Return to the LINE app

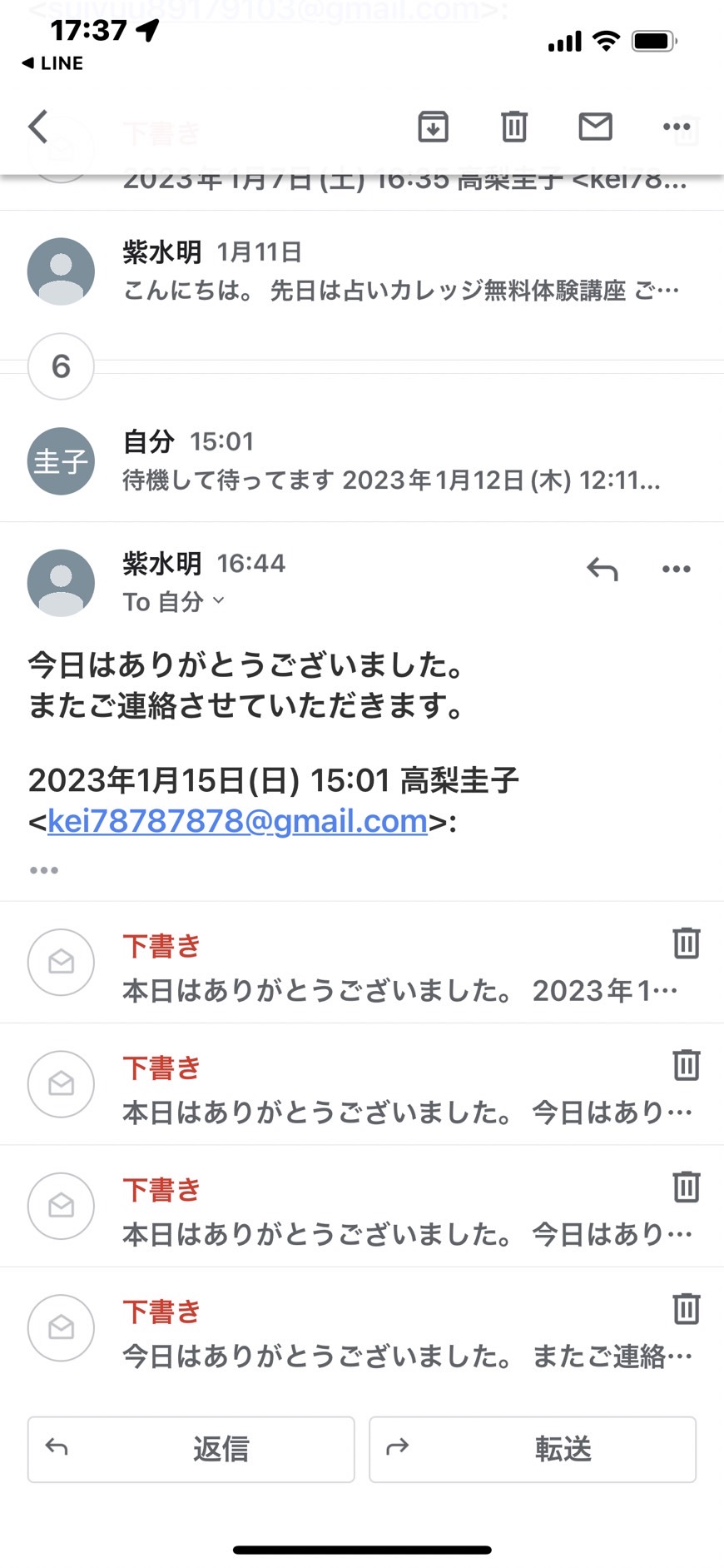coord(52,63)
